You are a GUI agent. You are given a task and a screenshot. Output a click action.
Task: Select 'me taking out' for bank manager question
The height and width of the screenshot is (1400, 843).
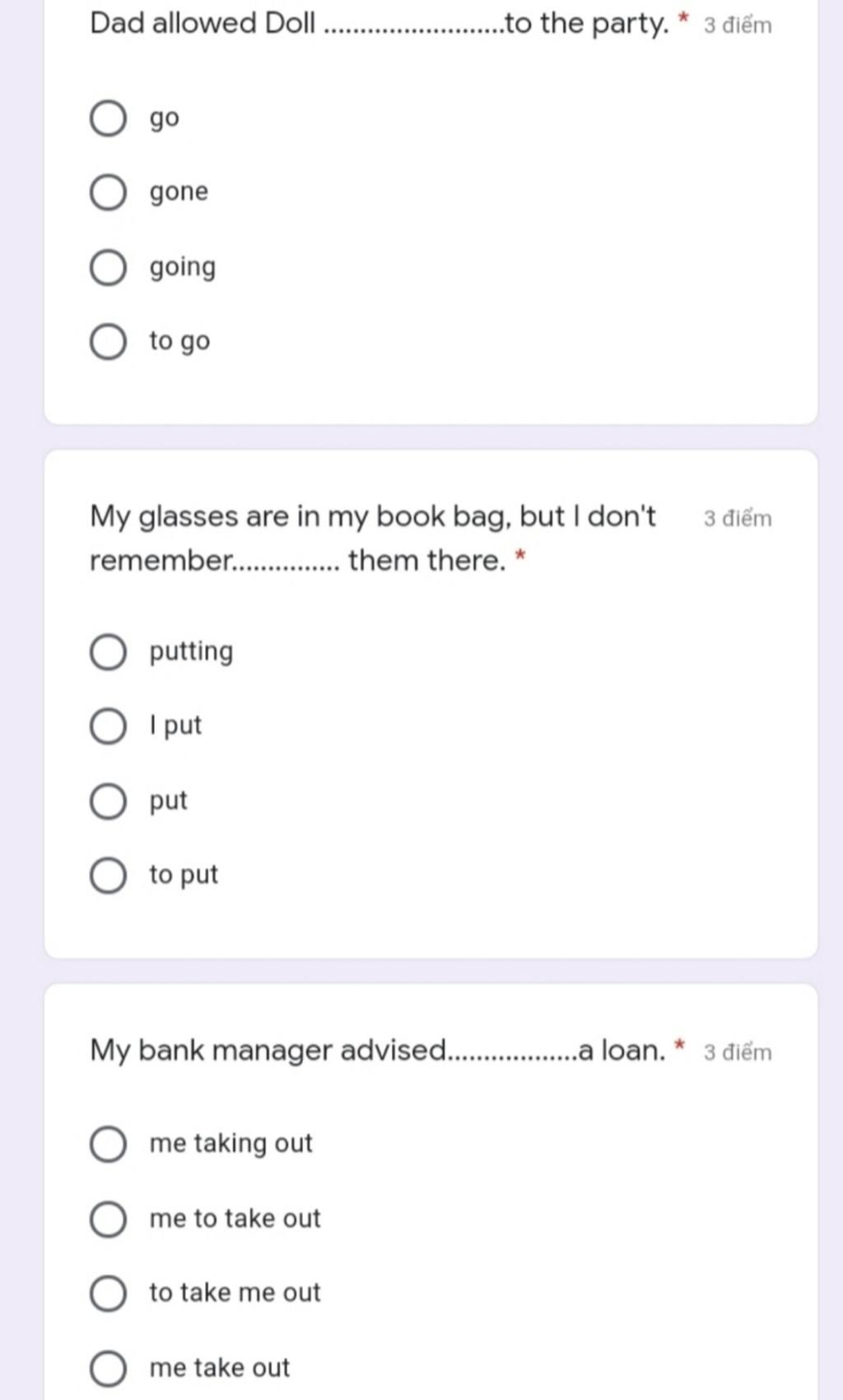click(x=108, y=1144)
